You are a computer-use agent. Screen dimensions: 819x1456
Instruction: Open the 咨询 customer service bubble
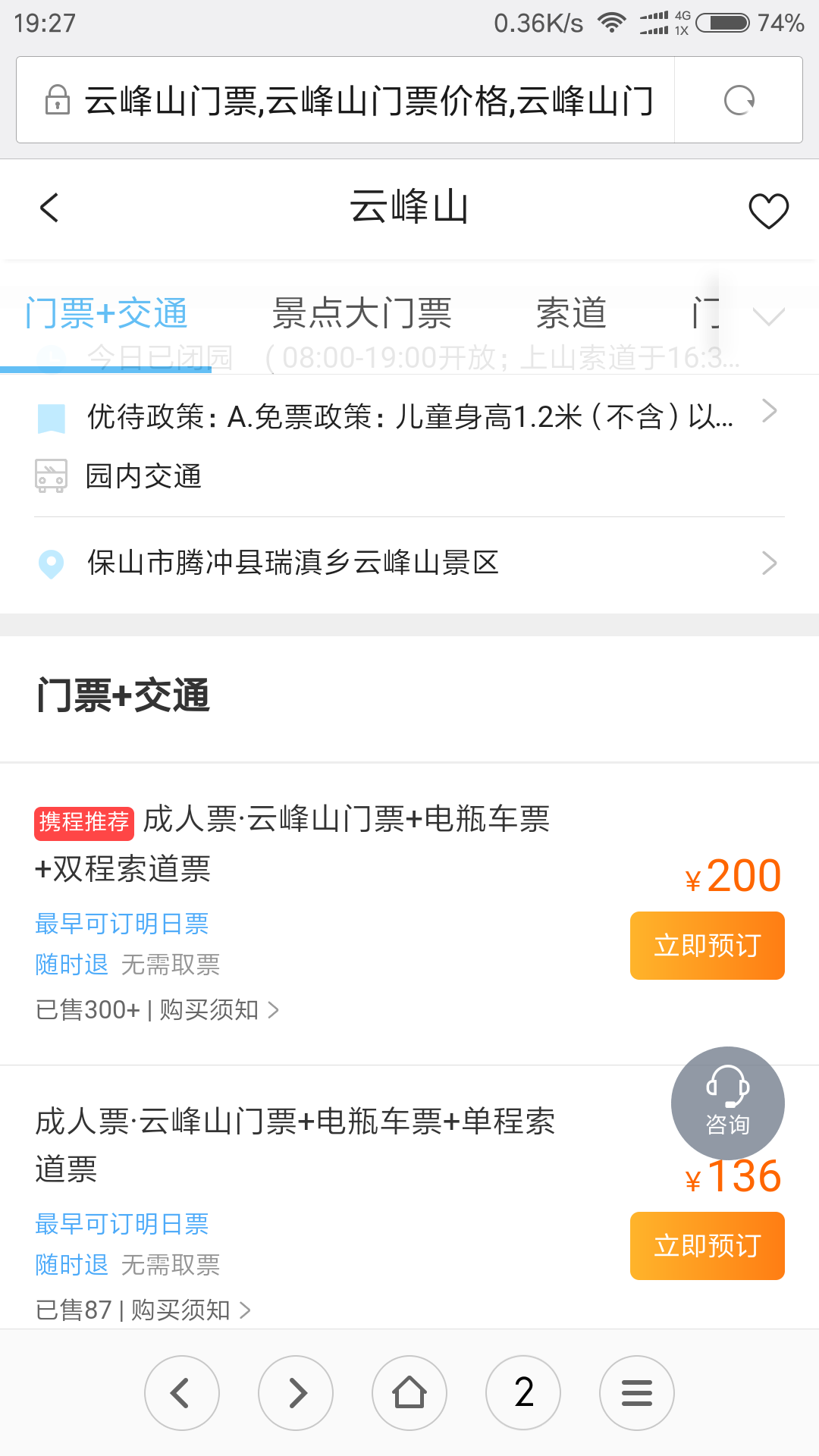[x=727, y=1103]
